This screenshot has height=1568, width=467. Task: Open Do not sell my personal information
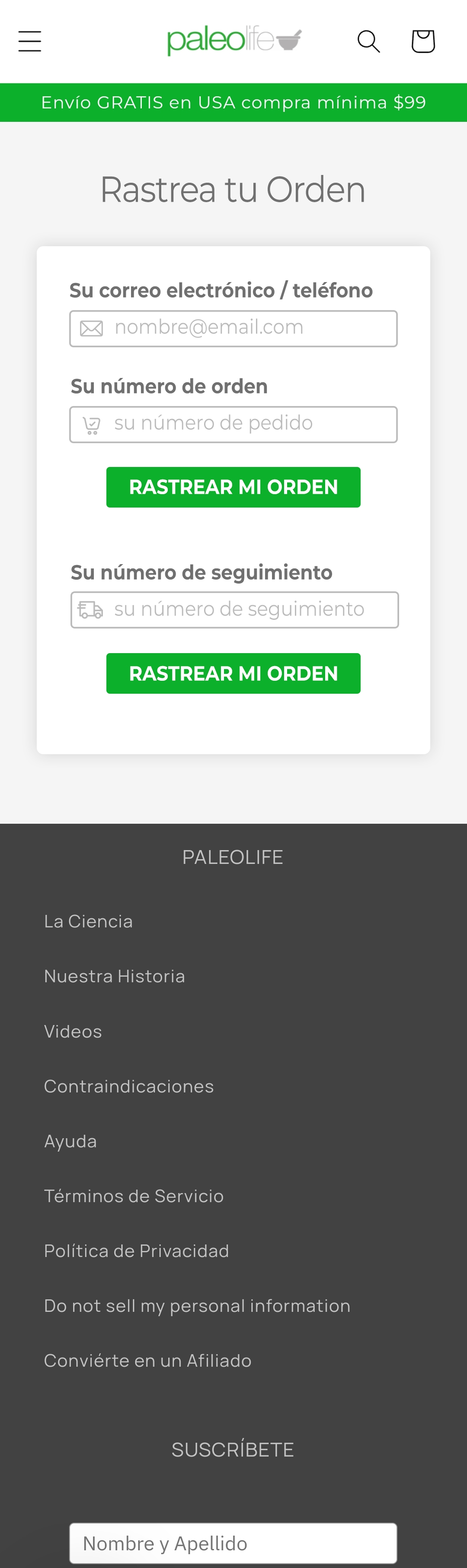coord(197,1306)
